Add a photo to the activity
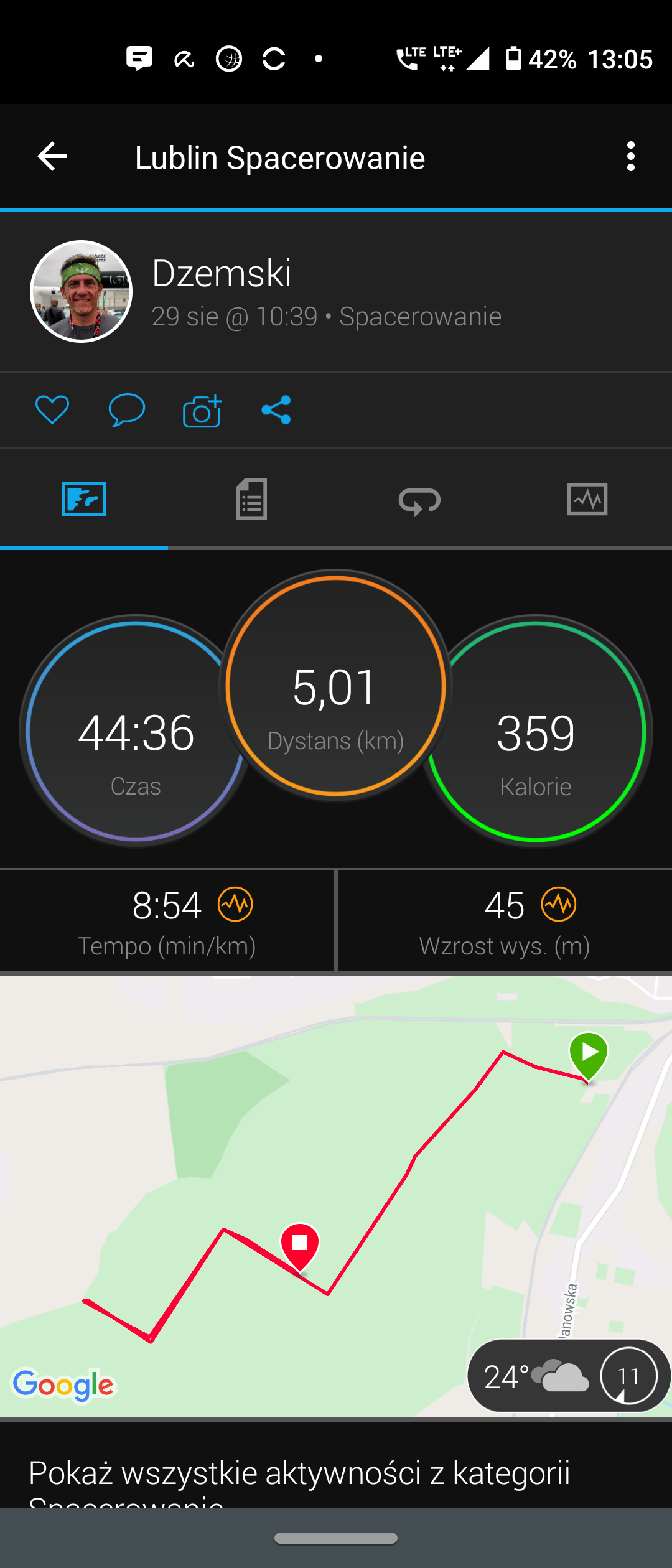Image resolution: width=672 pixels, height=1568 pixels. point(202,411)
